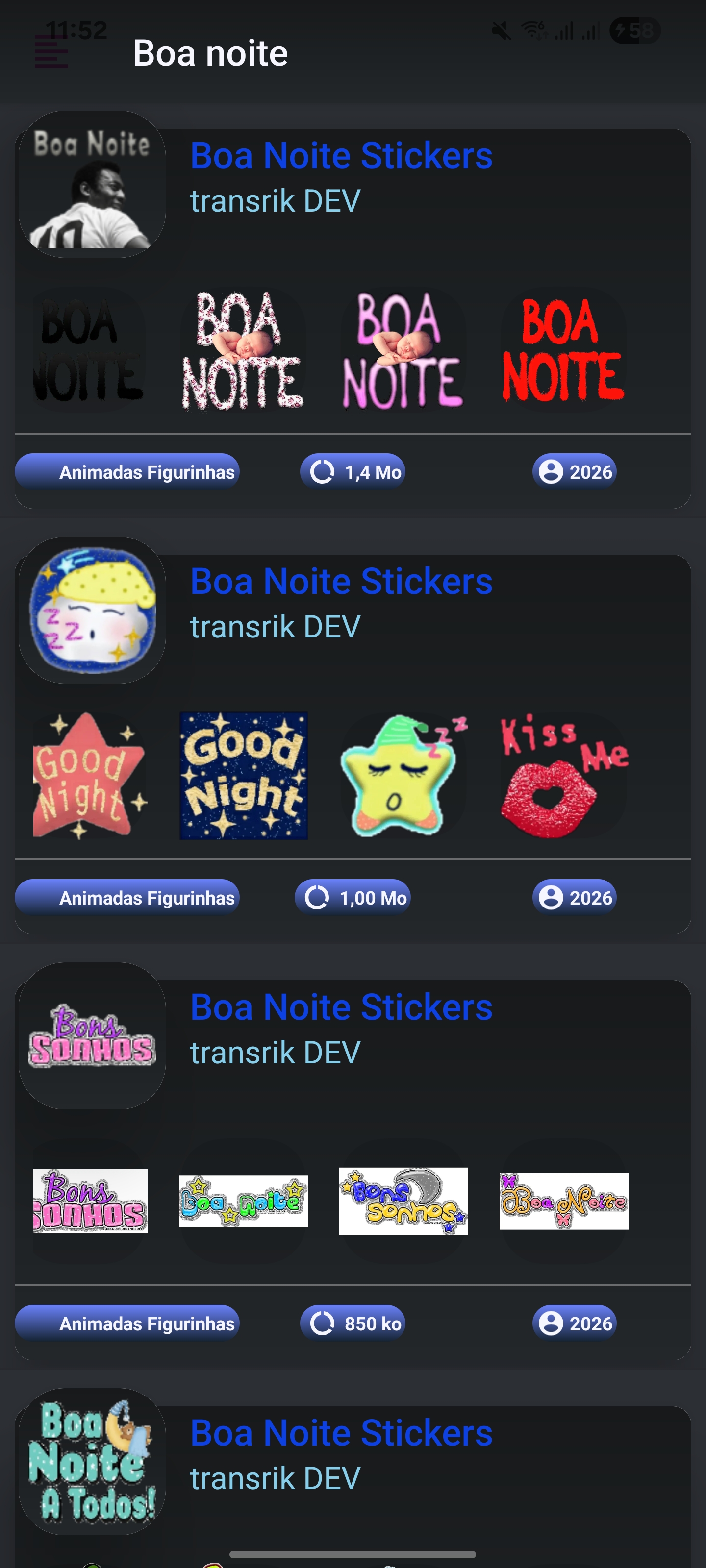Select the sleeping yellow star sticker

click(x=402, y=776)
